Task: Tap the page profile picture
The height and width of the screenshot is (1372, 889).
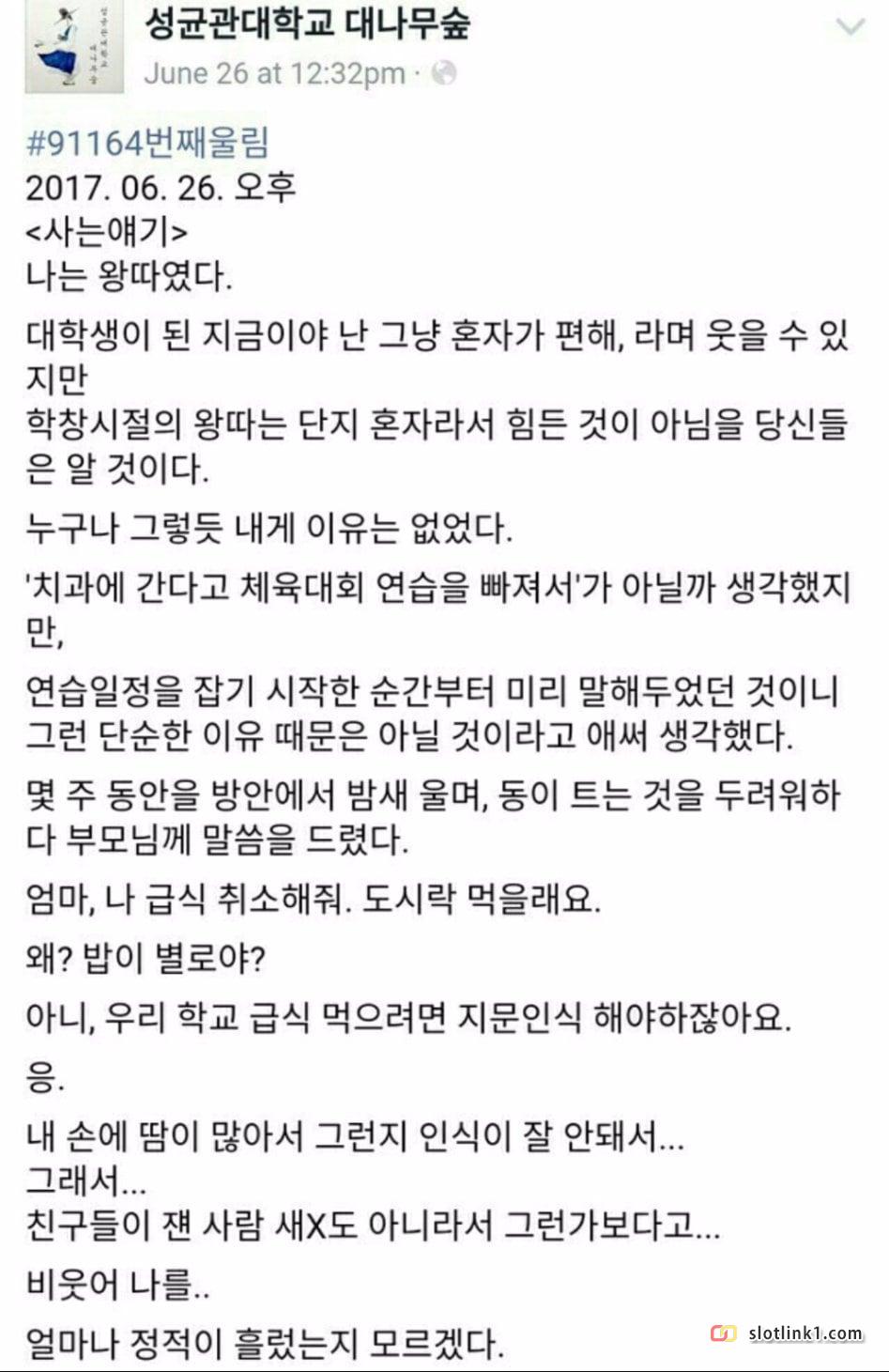Action: pos(74,47)
